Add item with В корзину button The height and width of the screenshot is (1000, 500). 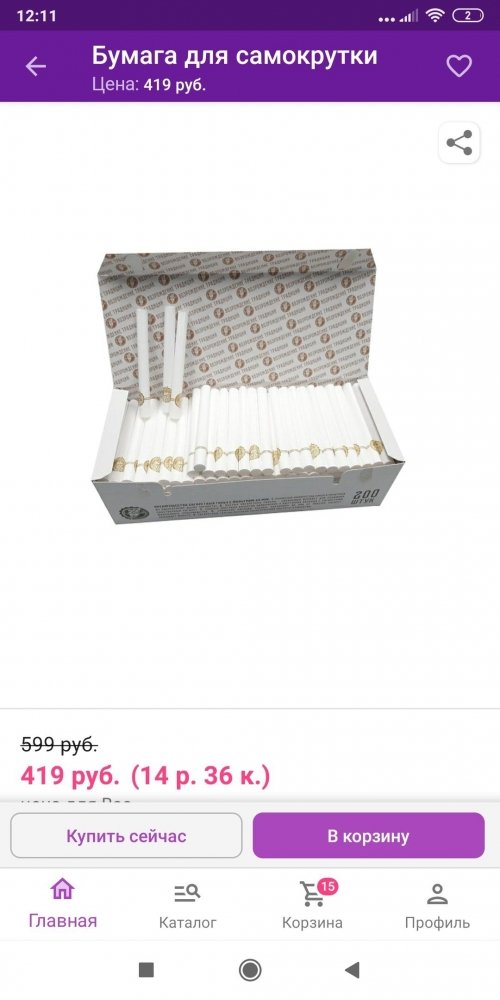click(x=369, y=835)
